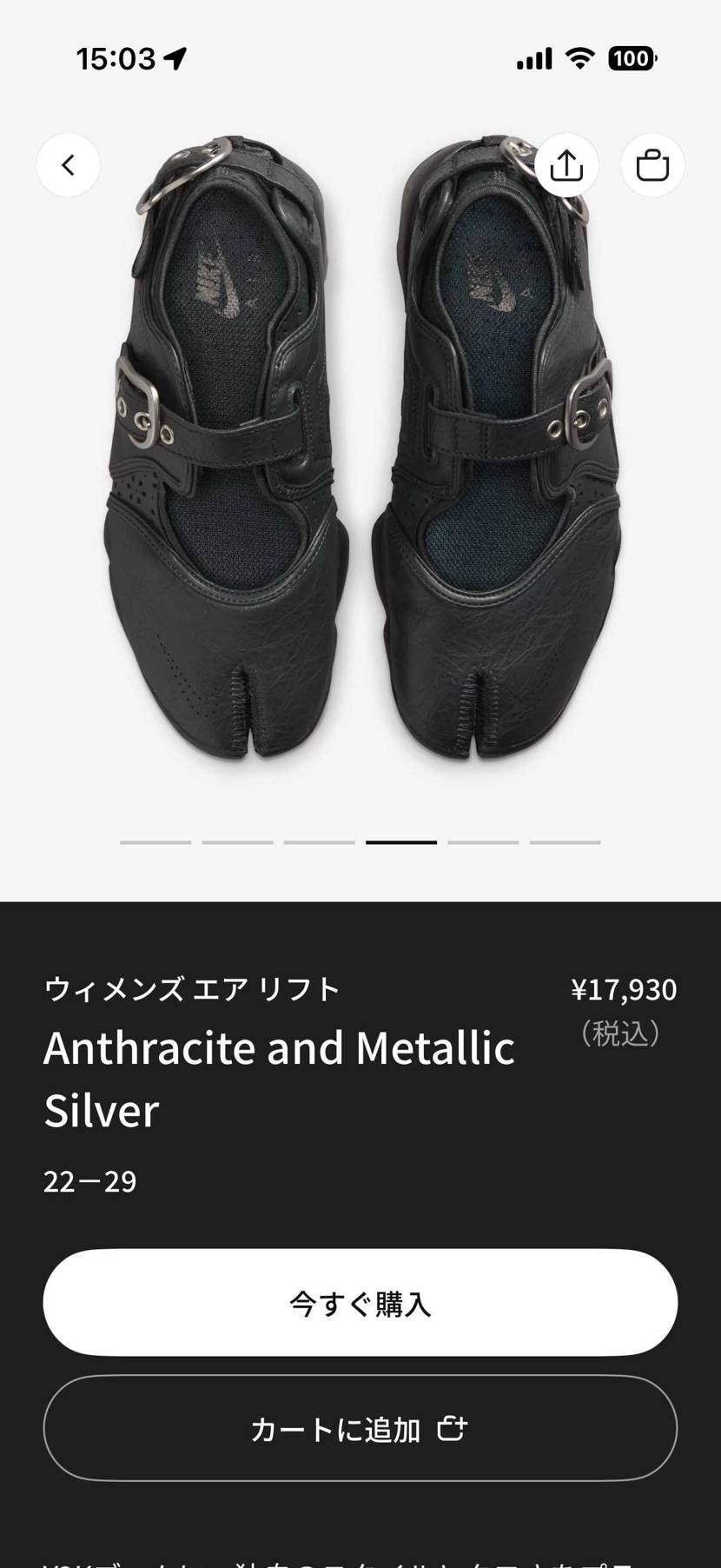Tap the size range 22−29 text
The image size is (721, 1568).
coord(89,1180)
